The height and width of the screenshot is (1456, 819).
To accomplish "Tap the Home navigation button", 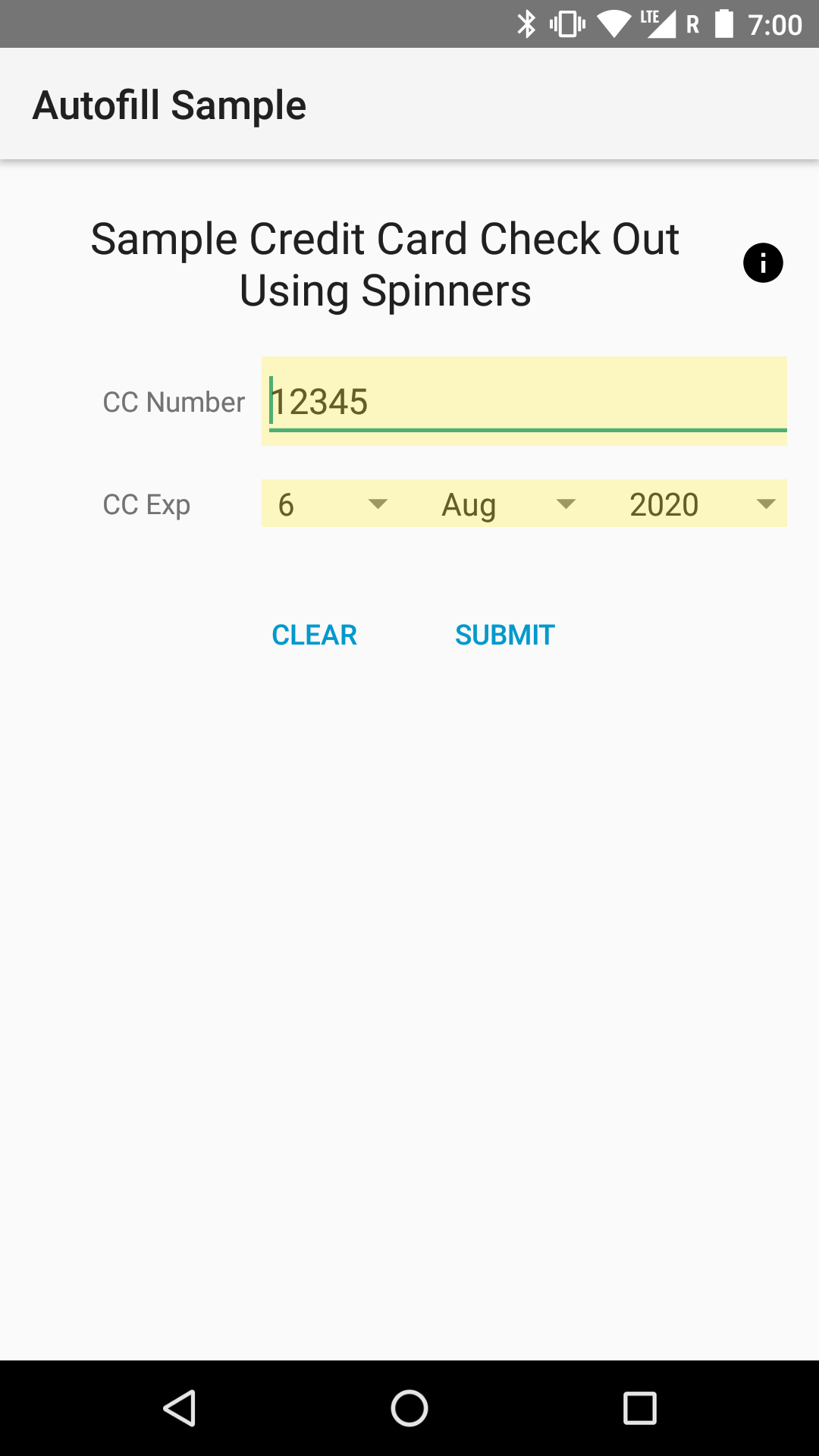I will tap(409, 1407).
